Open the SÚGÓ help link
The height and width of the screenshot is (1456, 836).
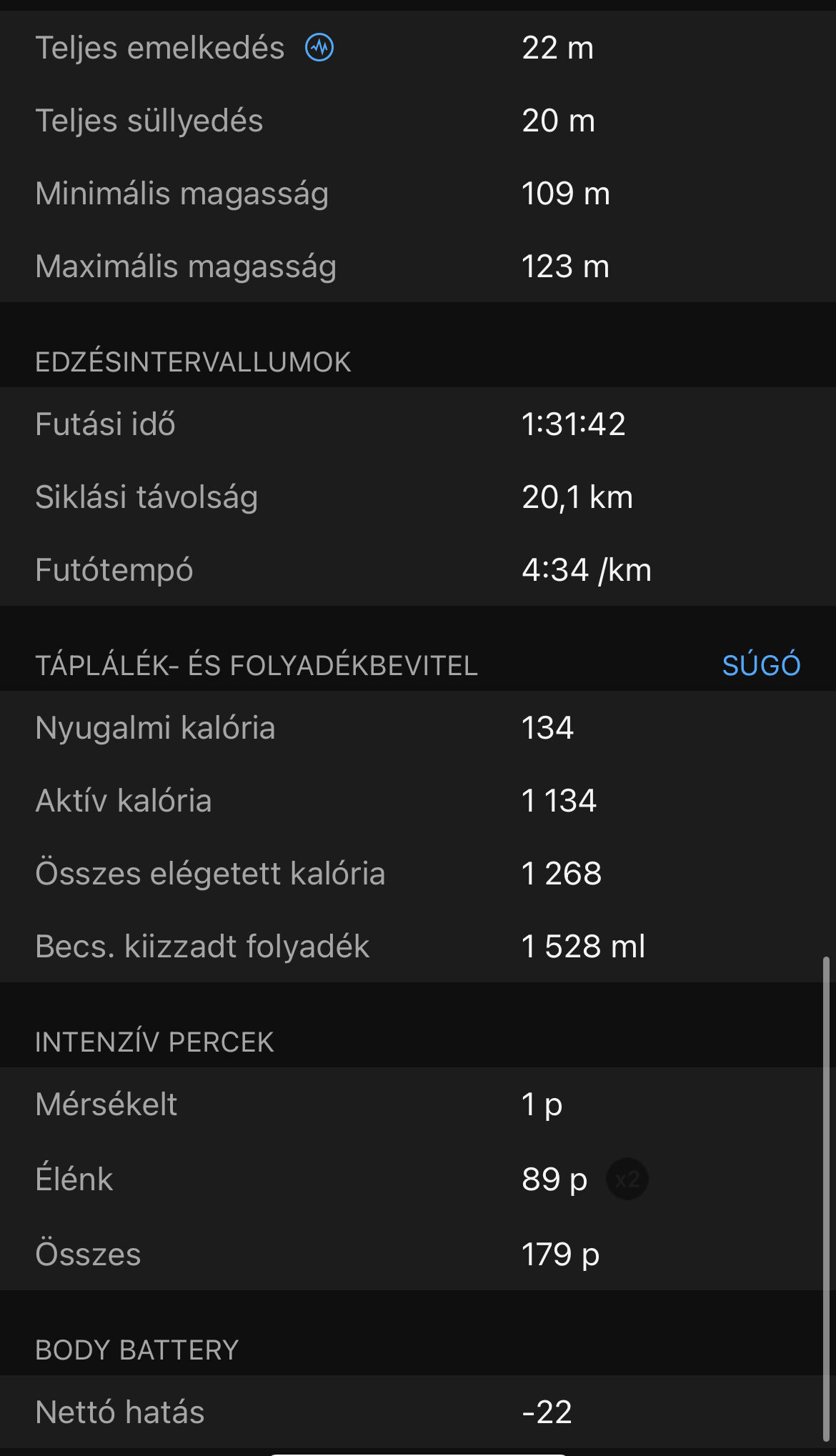761,665
